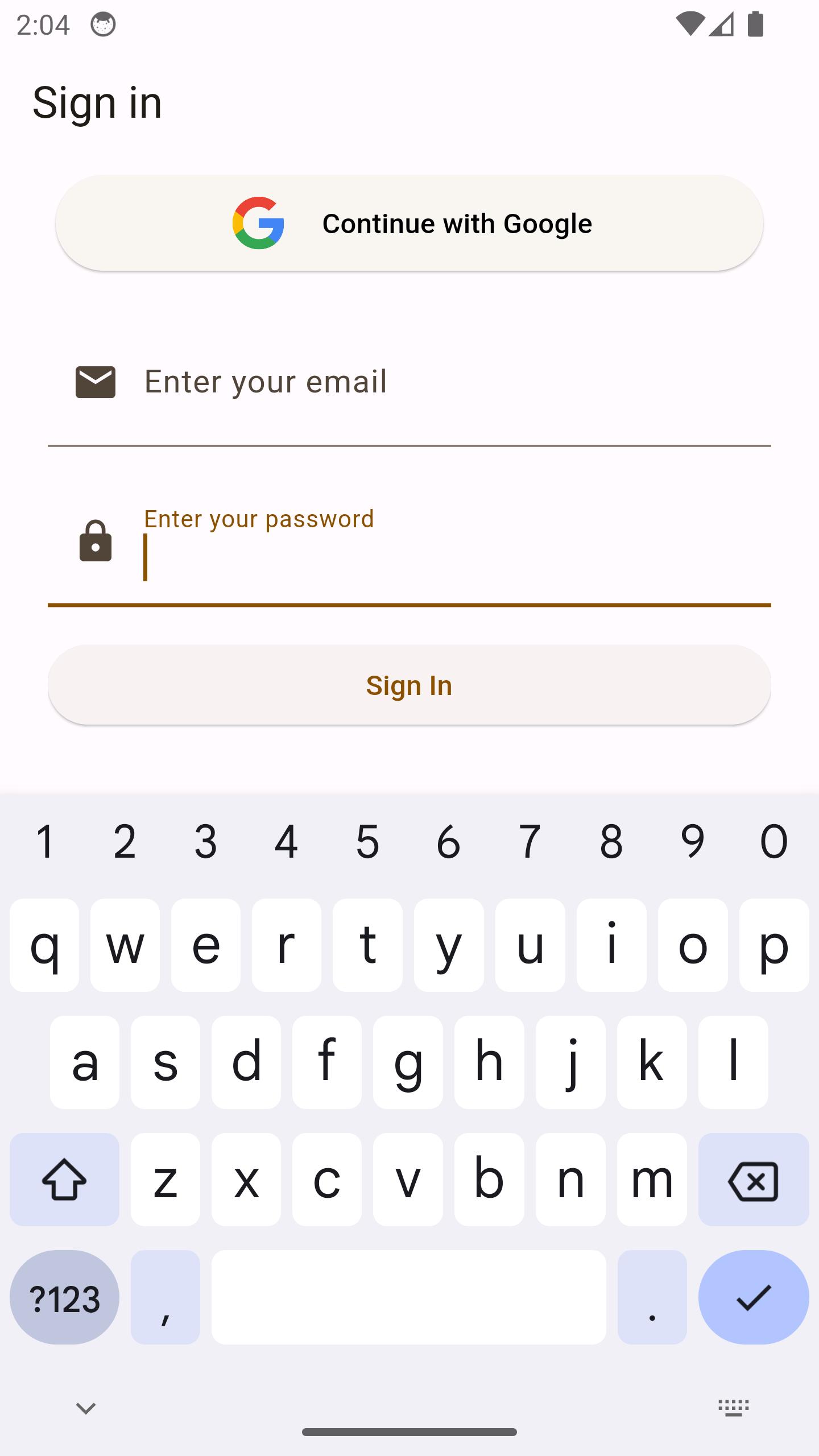Enable the shift key on the keyboard

click(x=64, y=1180)
